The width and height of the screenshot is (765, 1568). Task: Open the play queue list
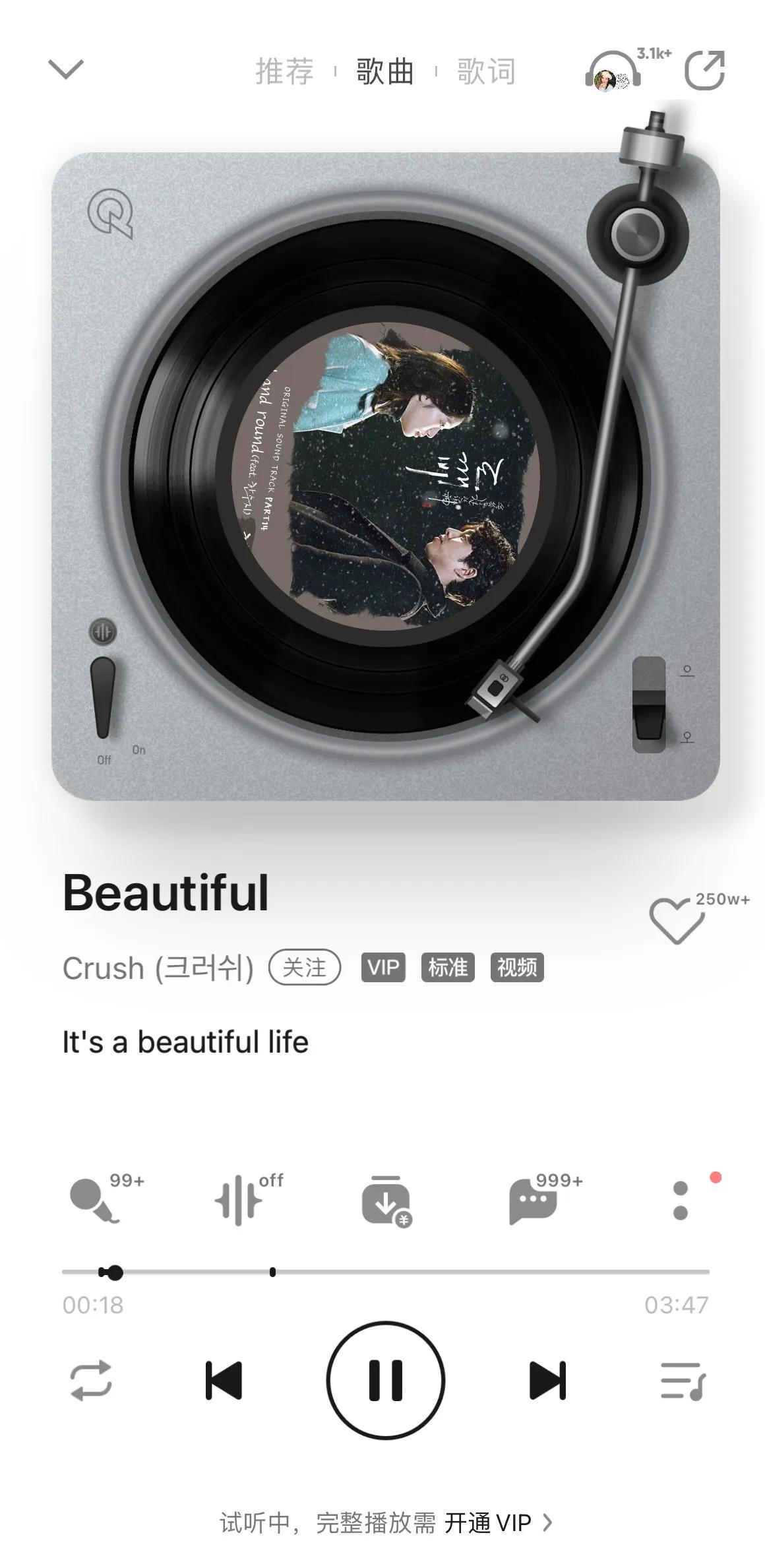click(683, 1380)
